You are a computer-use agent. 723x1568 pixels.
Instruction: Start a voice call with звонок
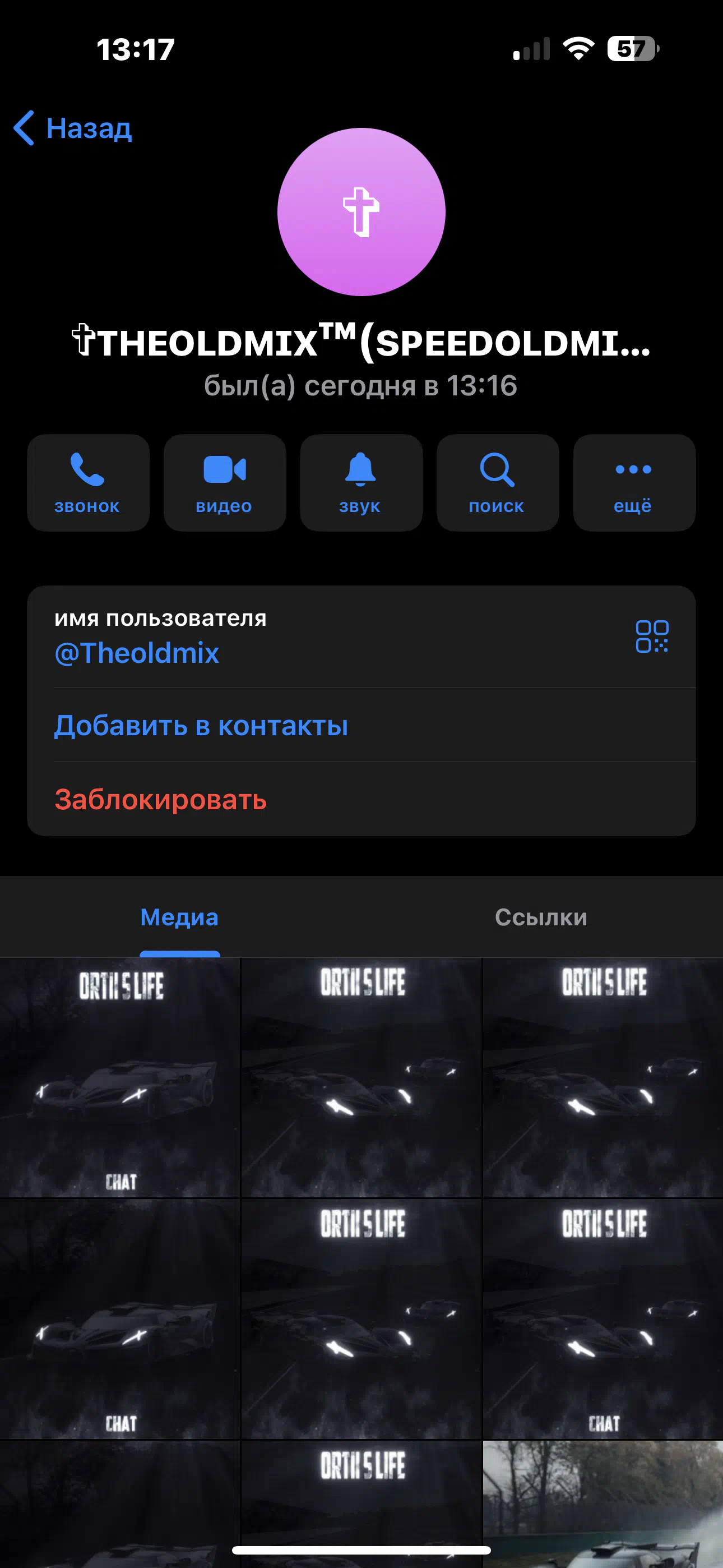point(88,483)
